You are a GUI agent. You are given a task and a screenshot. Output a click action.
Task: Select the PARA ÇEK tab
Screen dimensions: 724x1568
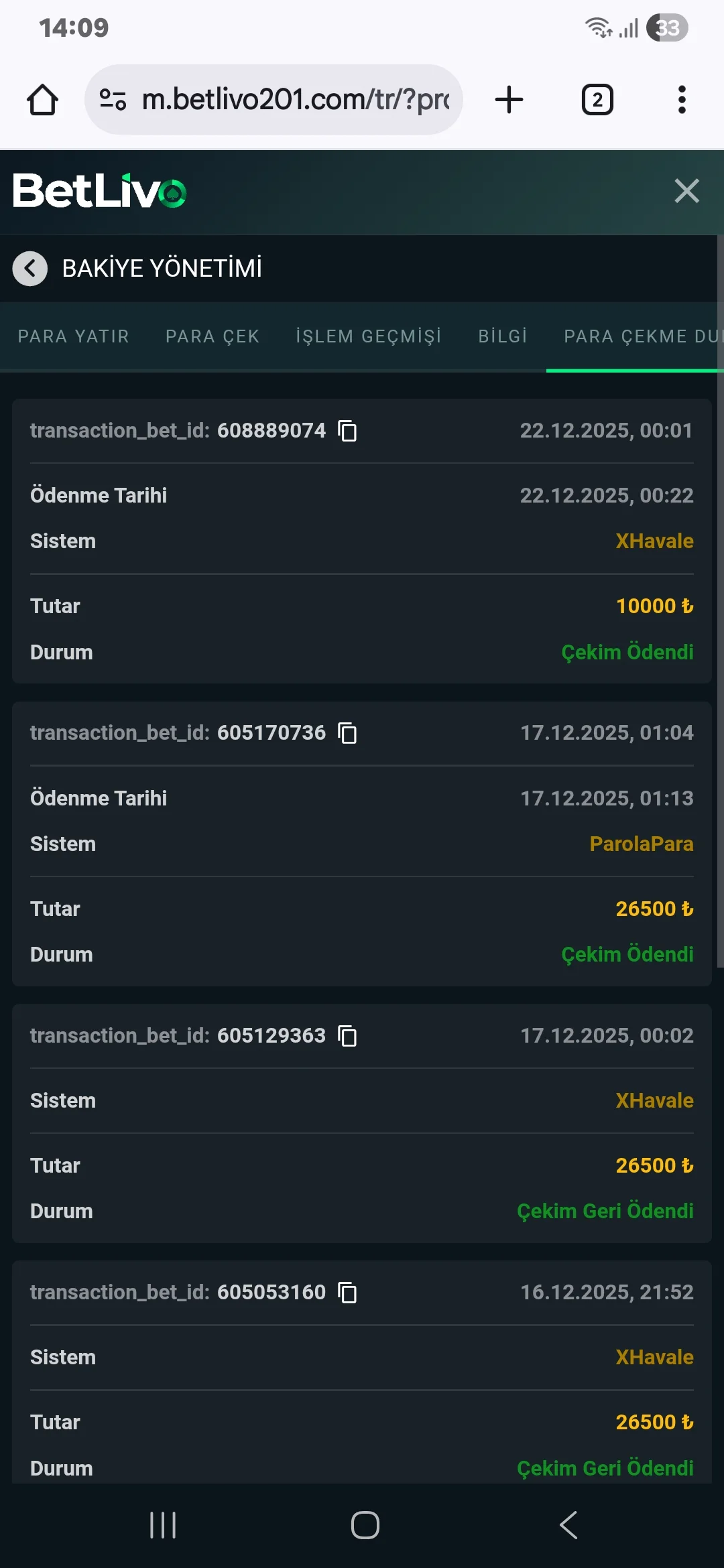(x=213, y=336)
